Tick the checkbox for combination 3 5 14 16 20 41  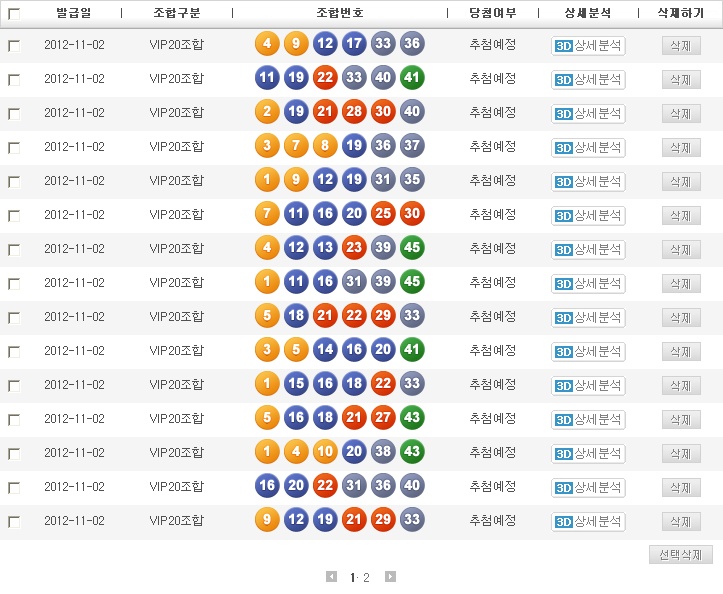[14, 352]
